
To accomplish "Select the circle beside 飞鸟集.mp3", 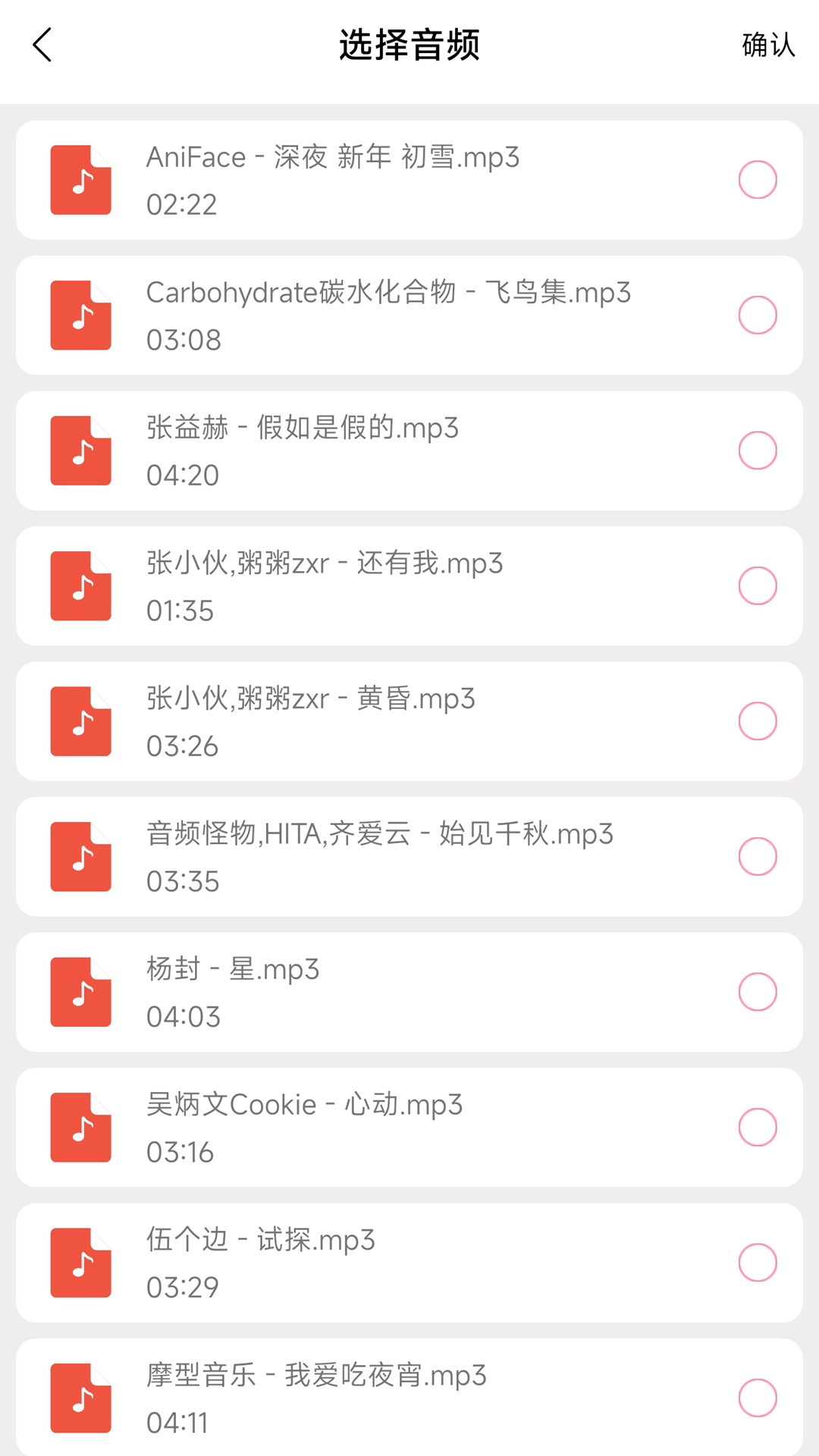I will (x=758, y=315).
